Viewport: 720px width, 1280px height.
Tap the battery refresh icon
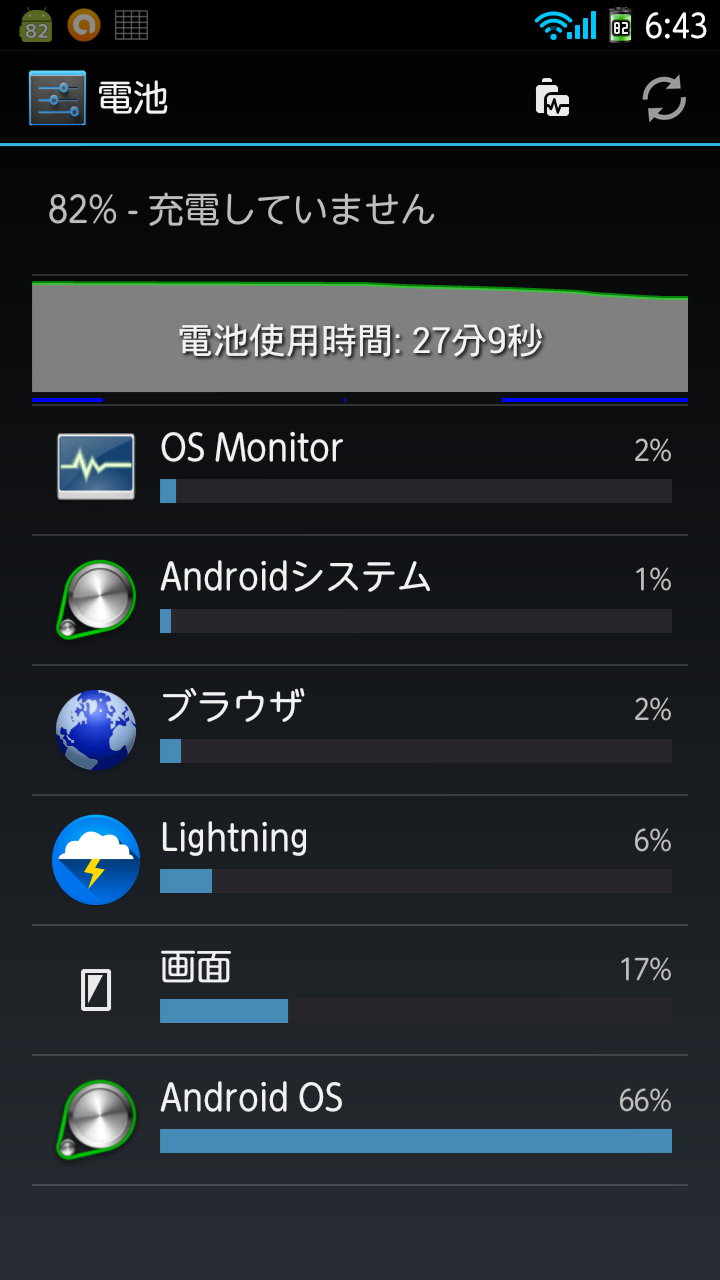[663, 99]
